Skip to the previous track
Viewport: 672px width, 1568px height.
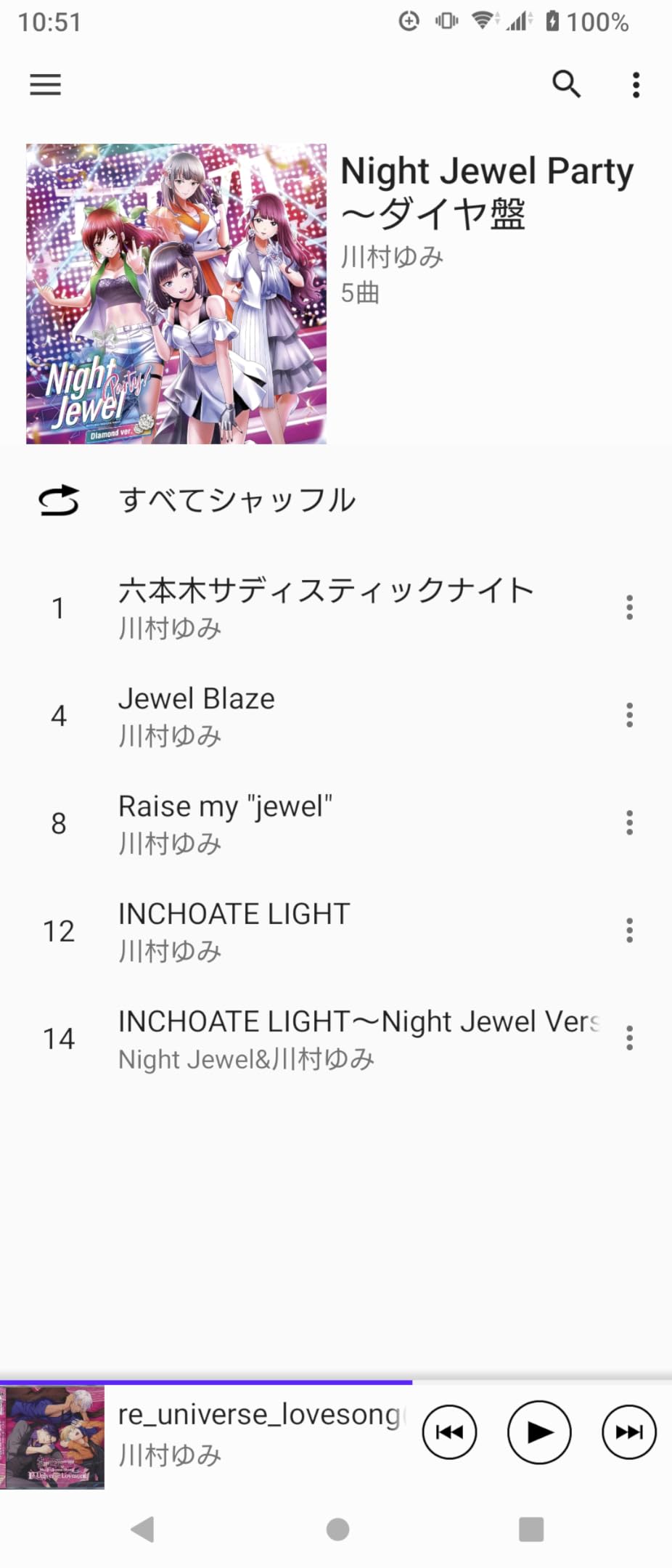(448, 1432)
